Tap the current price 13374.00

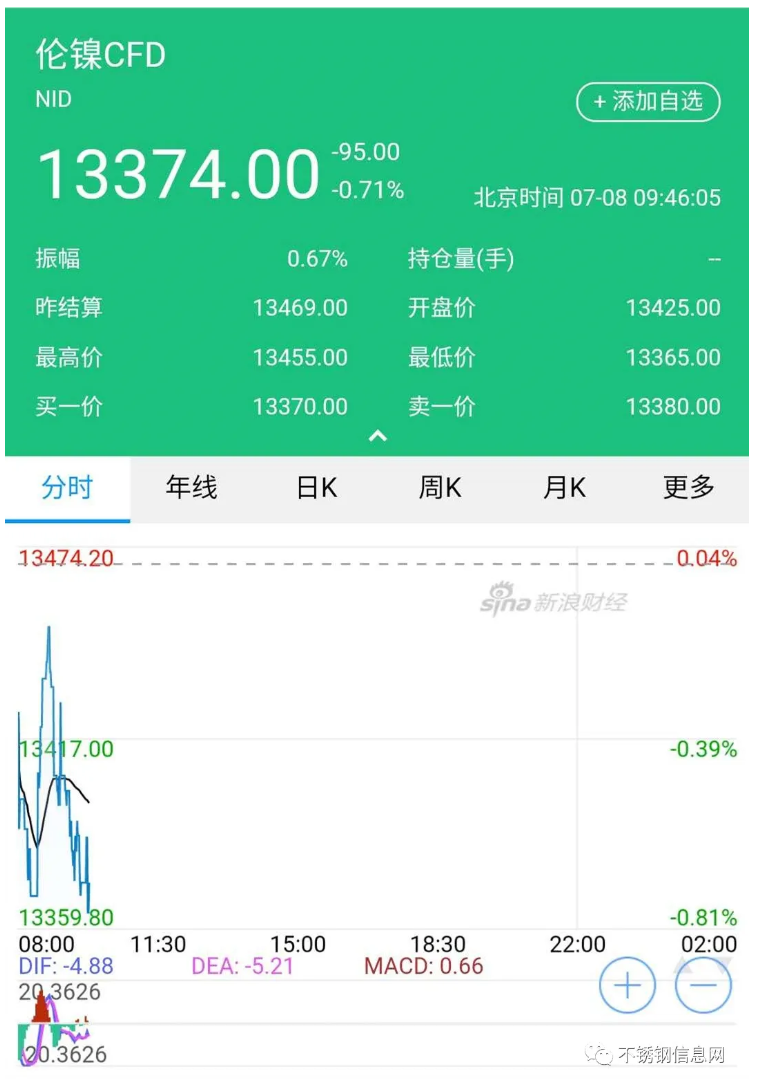tap(178, 172)
